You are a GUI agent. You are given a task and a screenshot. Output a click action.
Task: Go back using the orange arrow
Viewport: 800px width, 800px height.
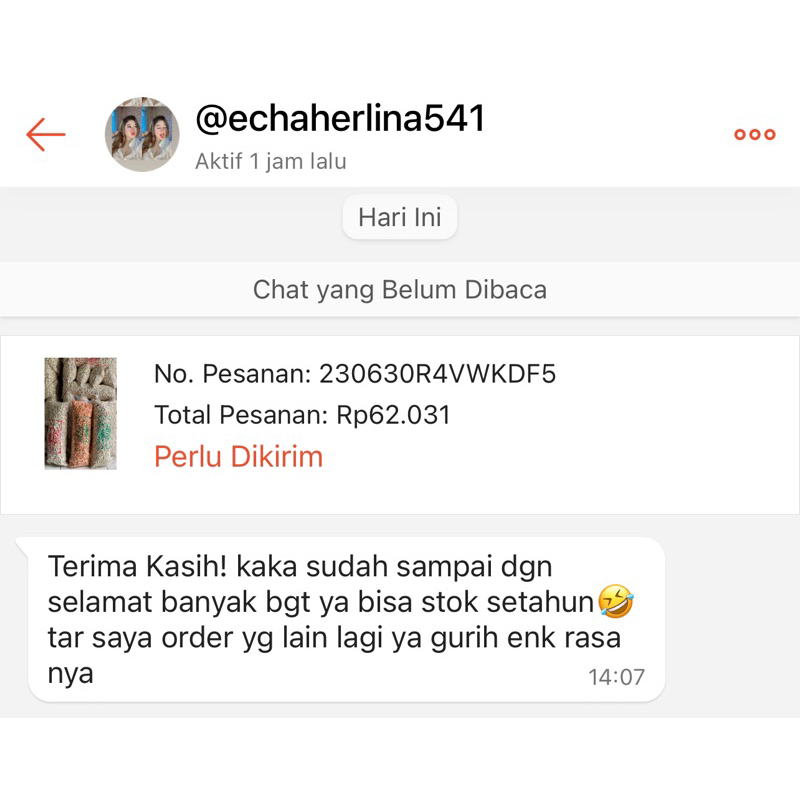coord(46,134)
